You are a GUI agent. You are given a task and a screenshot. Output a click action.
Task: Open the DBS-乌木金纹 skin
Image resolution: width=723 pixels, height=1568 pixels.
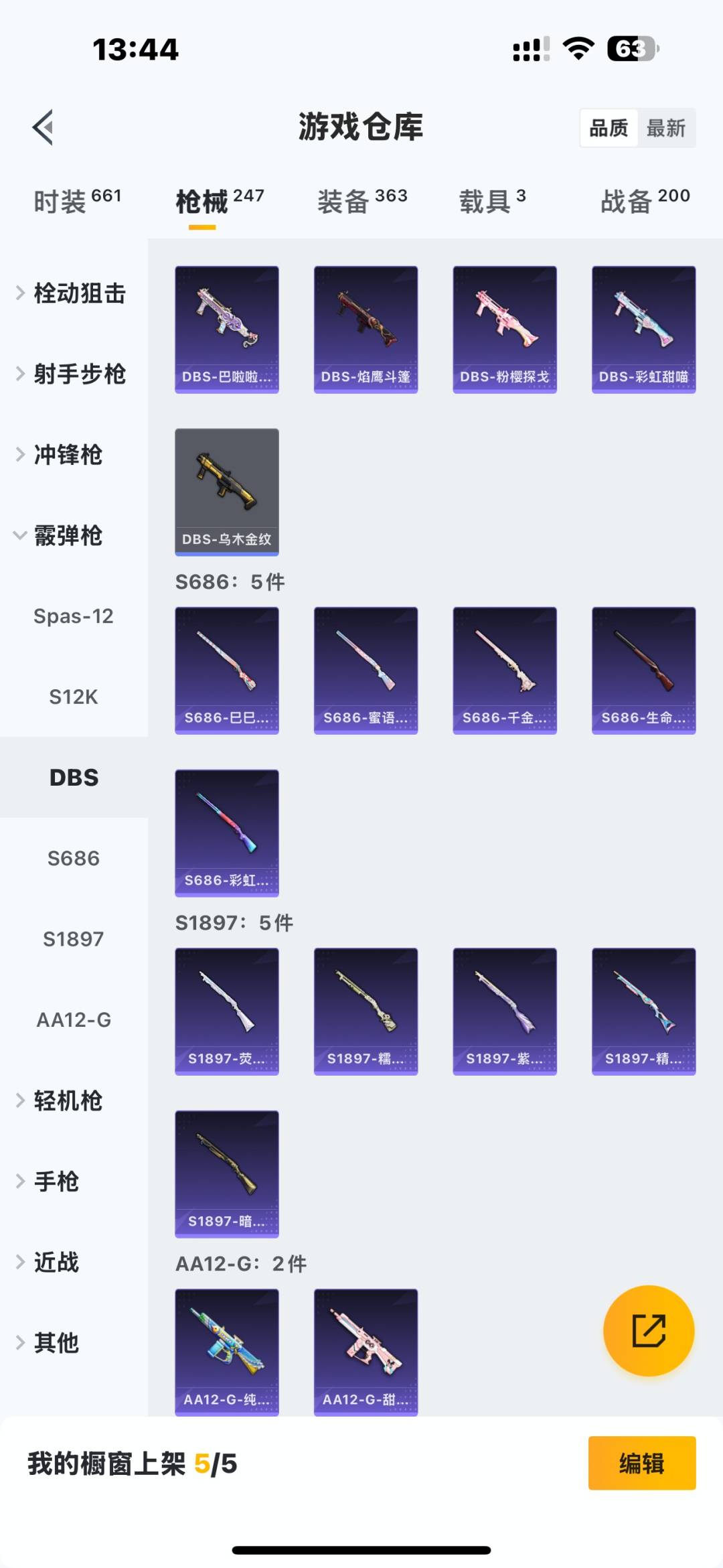tap(227, 492)
